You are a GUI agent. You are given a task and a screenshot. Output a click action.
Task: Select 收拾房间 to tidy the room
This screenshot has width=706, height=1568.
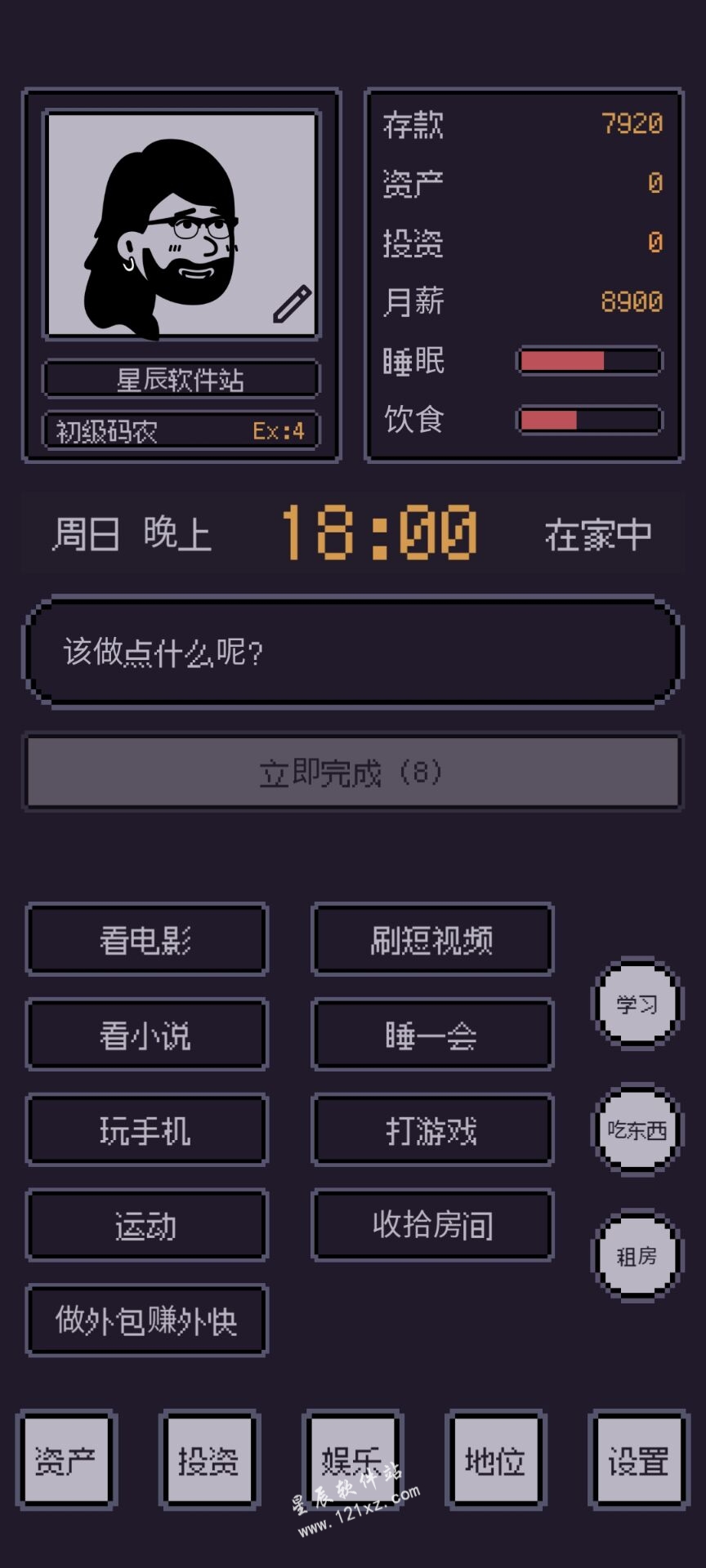point(432,1225)
